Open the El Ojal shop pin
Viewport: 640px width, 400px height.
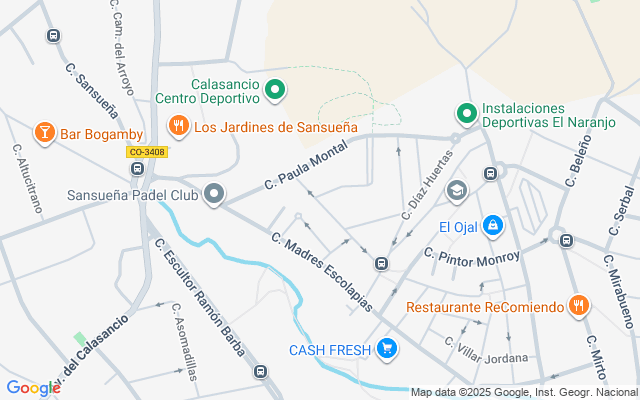pyautogui.click(x=491, y=227)
